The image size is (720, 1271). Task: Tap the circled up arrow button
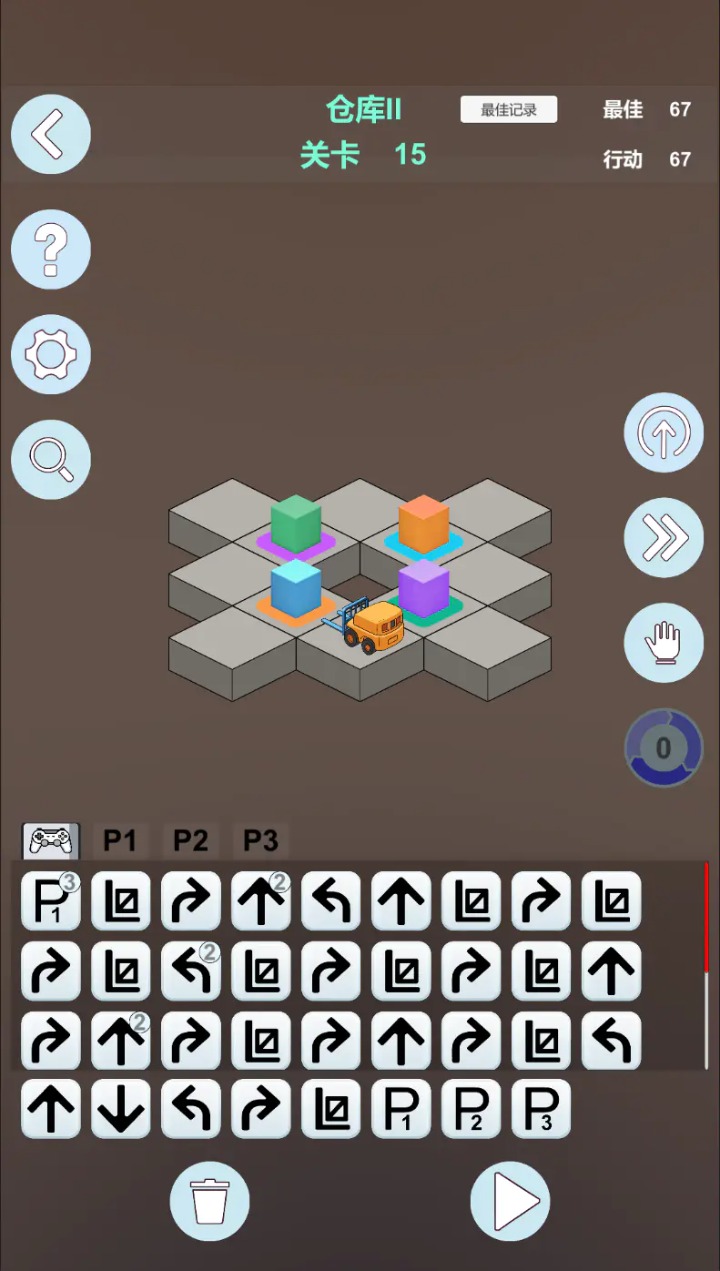664,433
